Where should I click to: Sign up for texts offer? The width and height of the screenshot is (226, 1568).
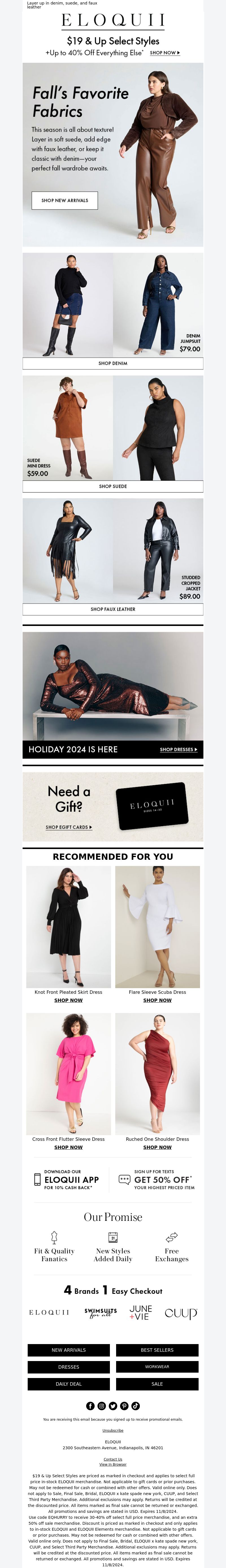(157, 1180)
